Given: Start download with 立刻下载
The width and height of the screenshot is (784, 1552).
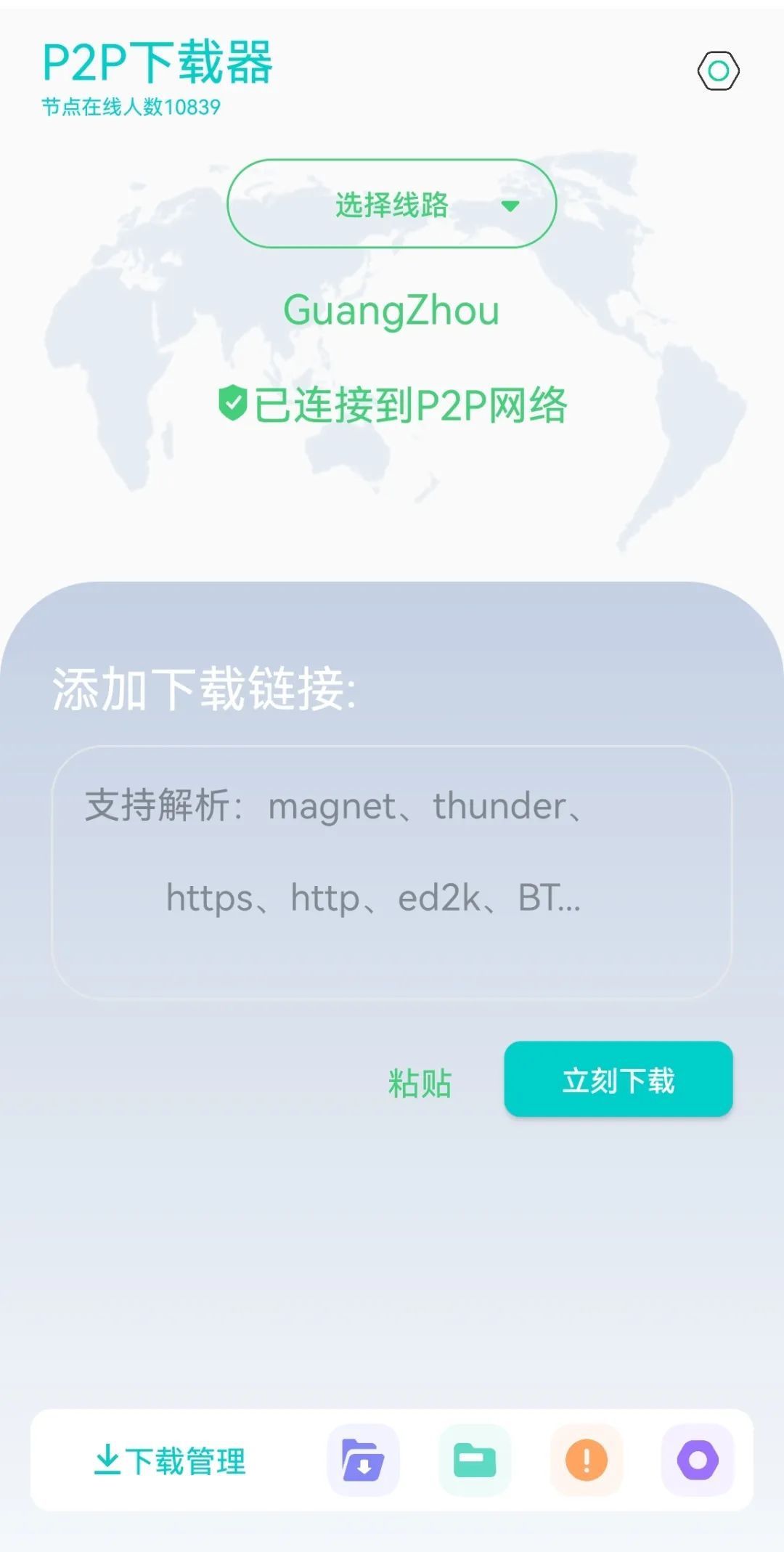Looking at the screenshot, I should [x=618, y=1079].
